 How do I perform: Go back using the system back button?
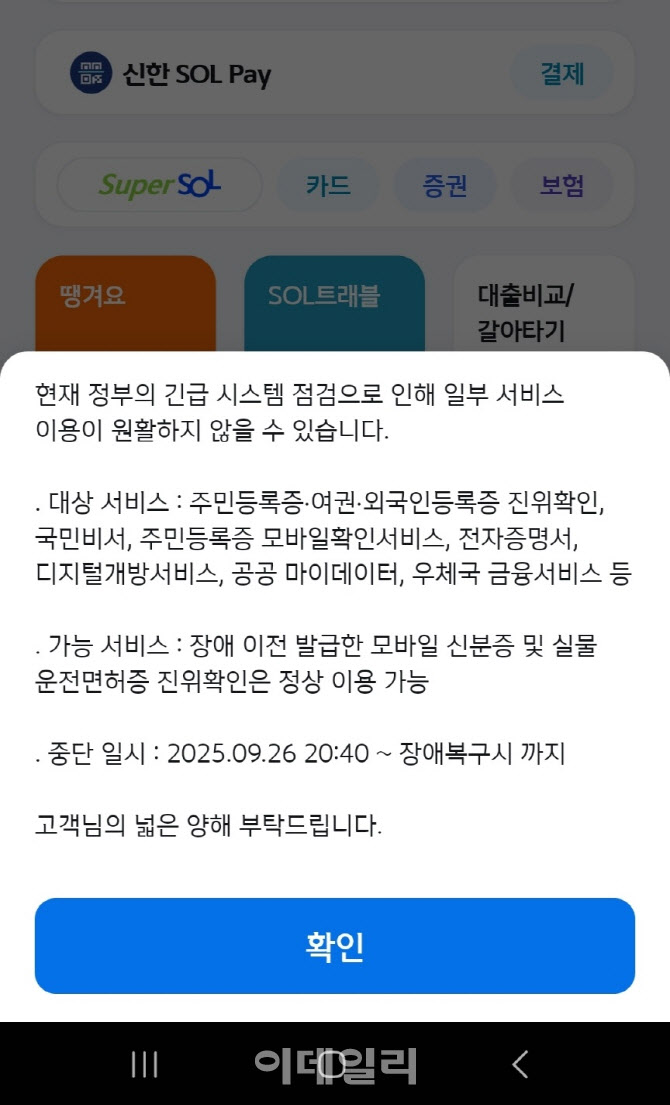(x=520, y=1065)
